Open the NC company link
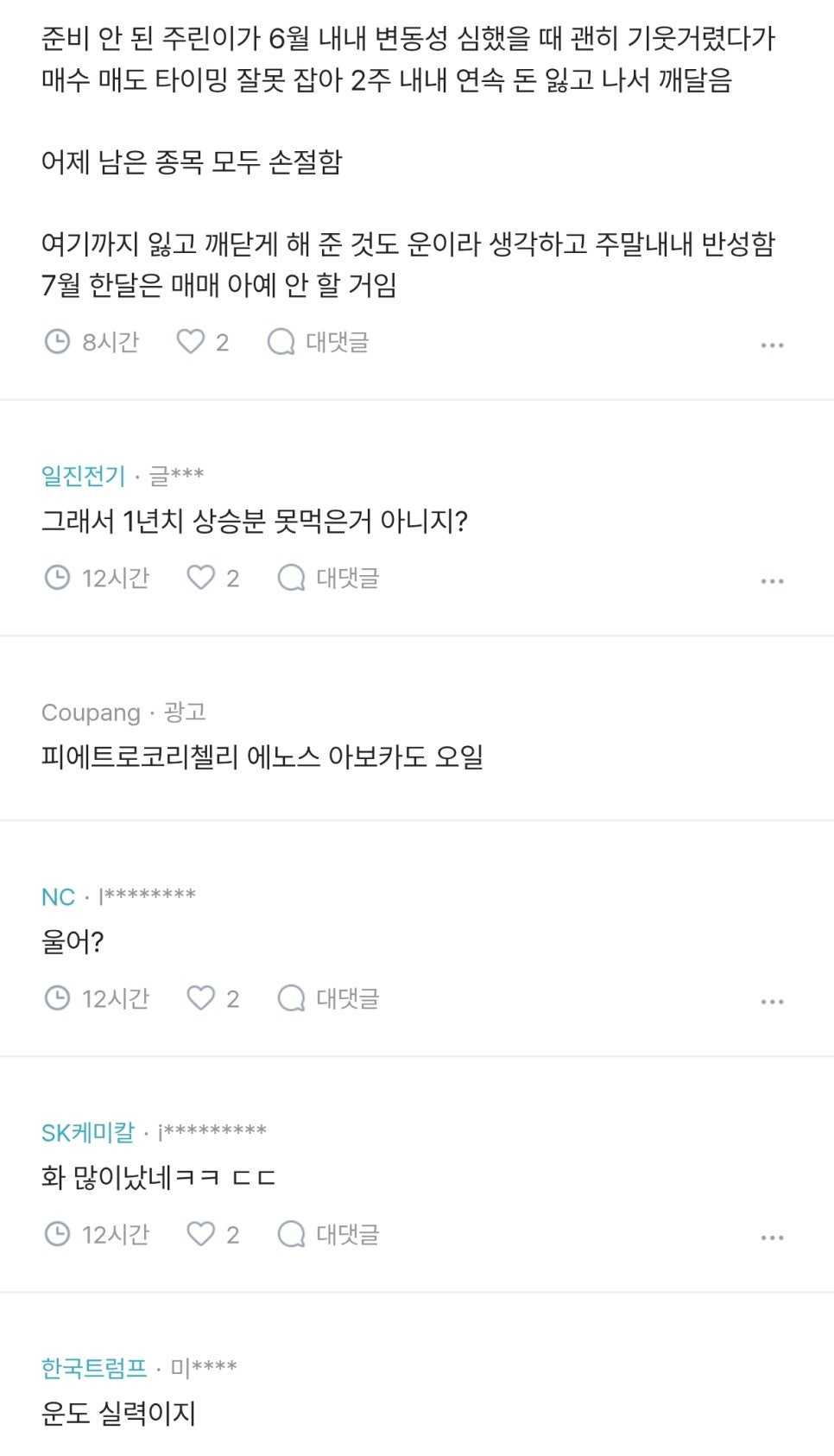The width and height of the screenshot is (834, 1456). (58, 896)
